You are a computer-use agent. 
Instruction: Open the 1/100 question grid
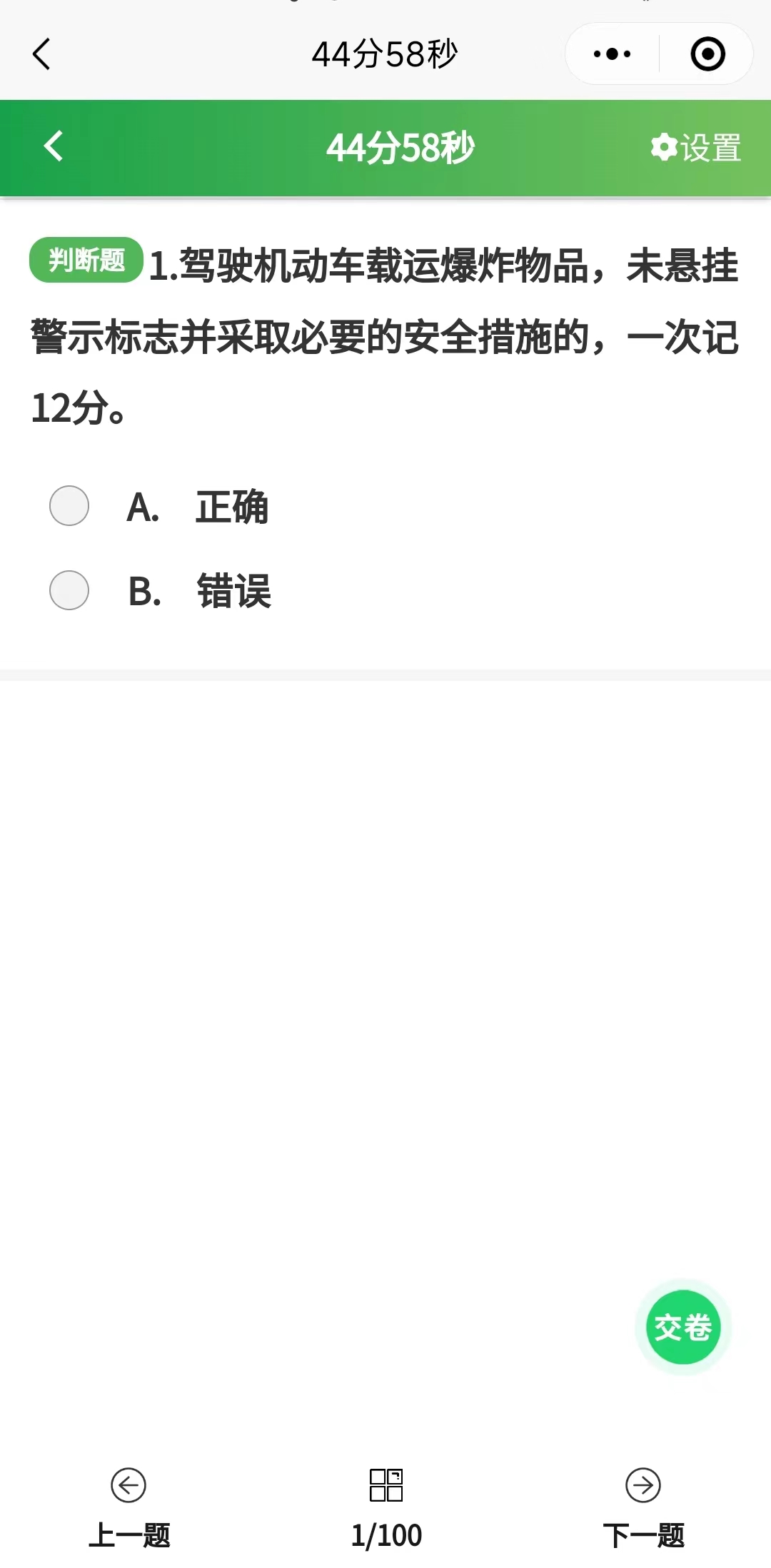(x=386, y=1506)
